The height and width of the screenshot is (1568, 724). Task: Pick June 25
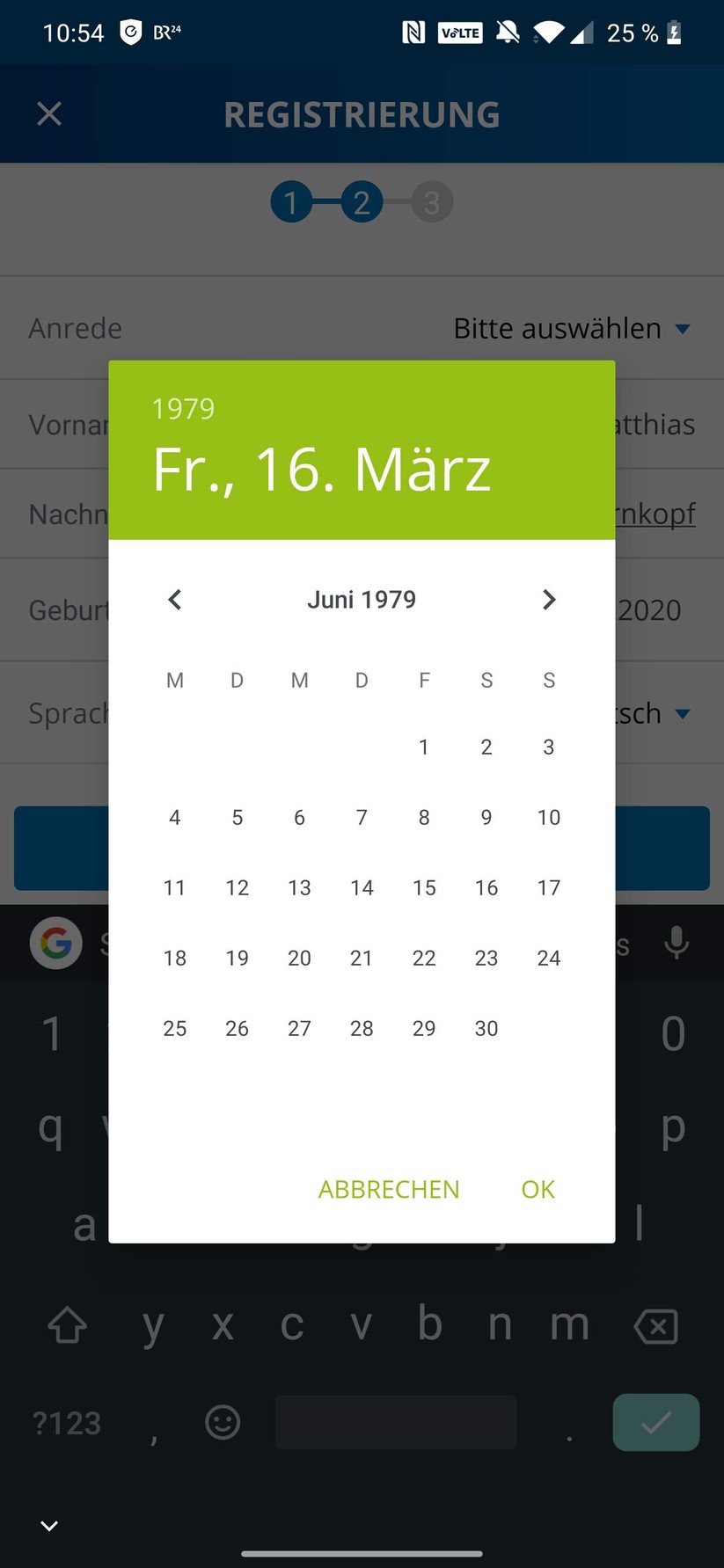coord(175,1028)
